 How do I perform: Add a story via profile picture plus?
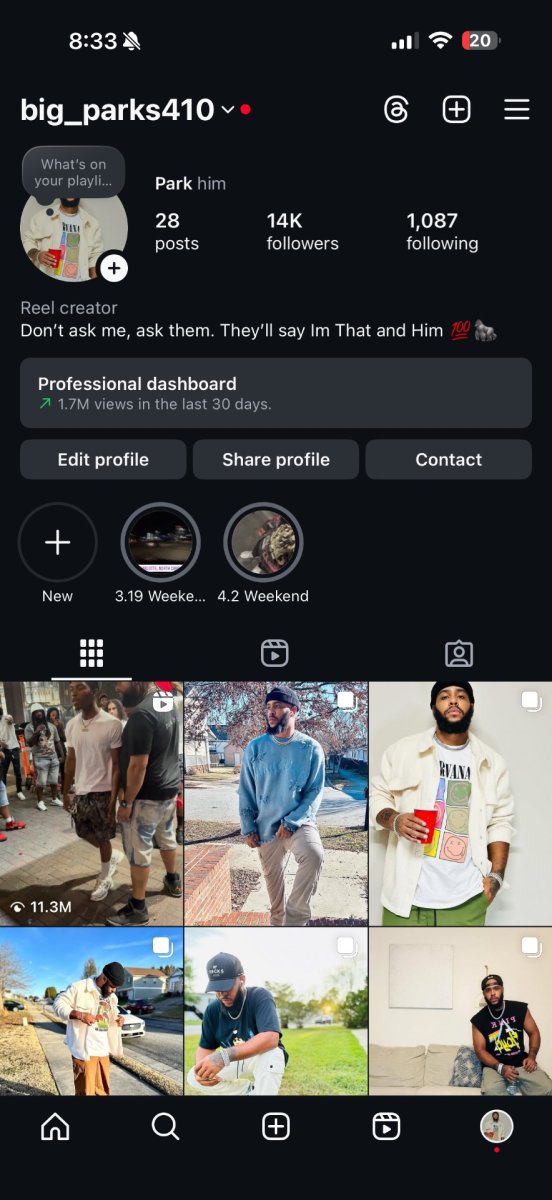click(113, 268)
